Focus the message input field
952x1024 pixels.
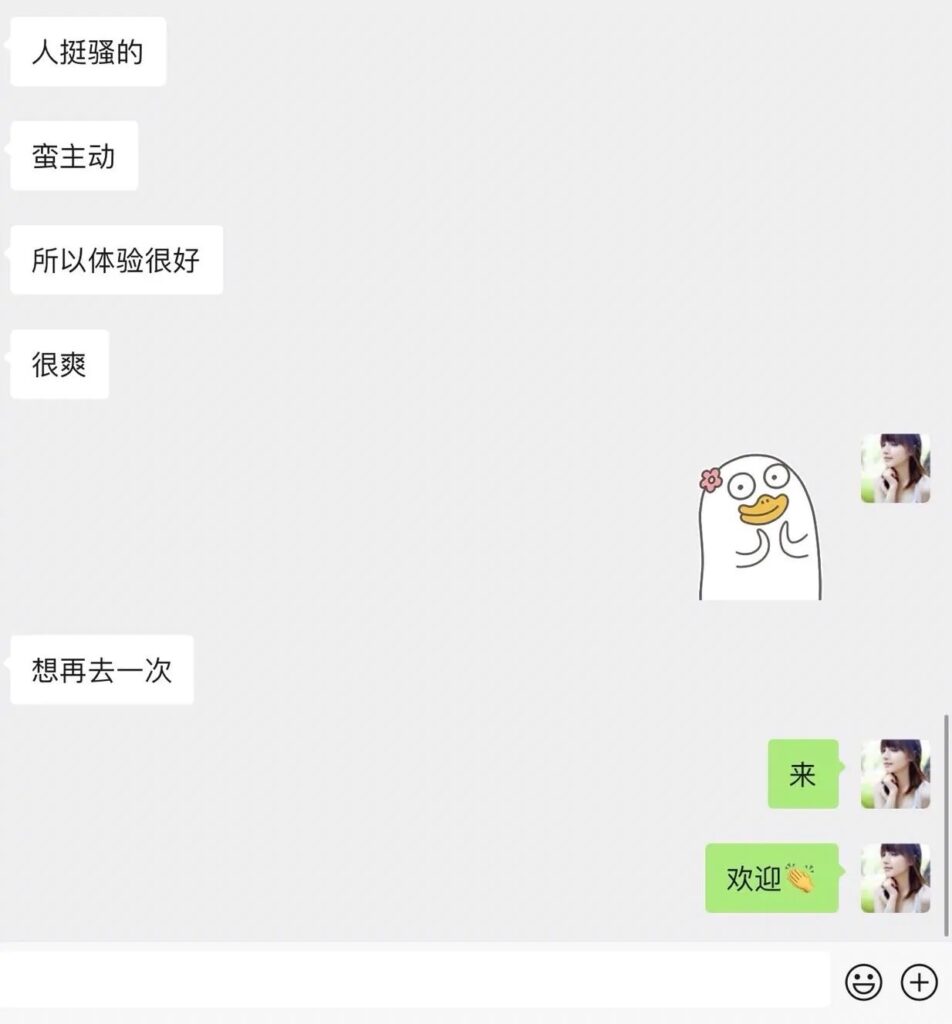[x=415, y=980]
